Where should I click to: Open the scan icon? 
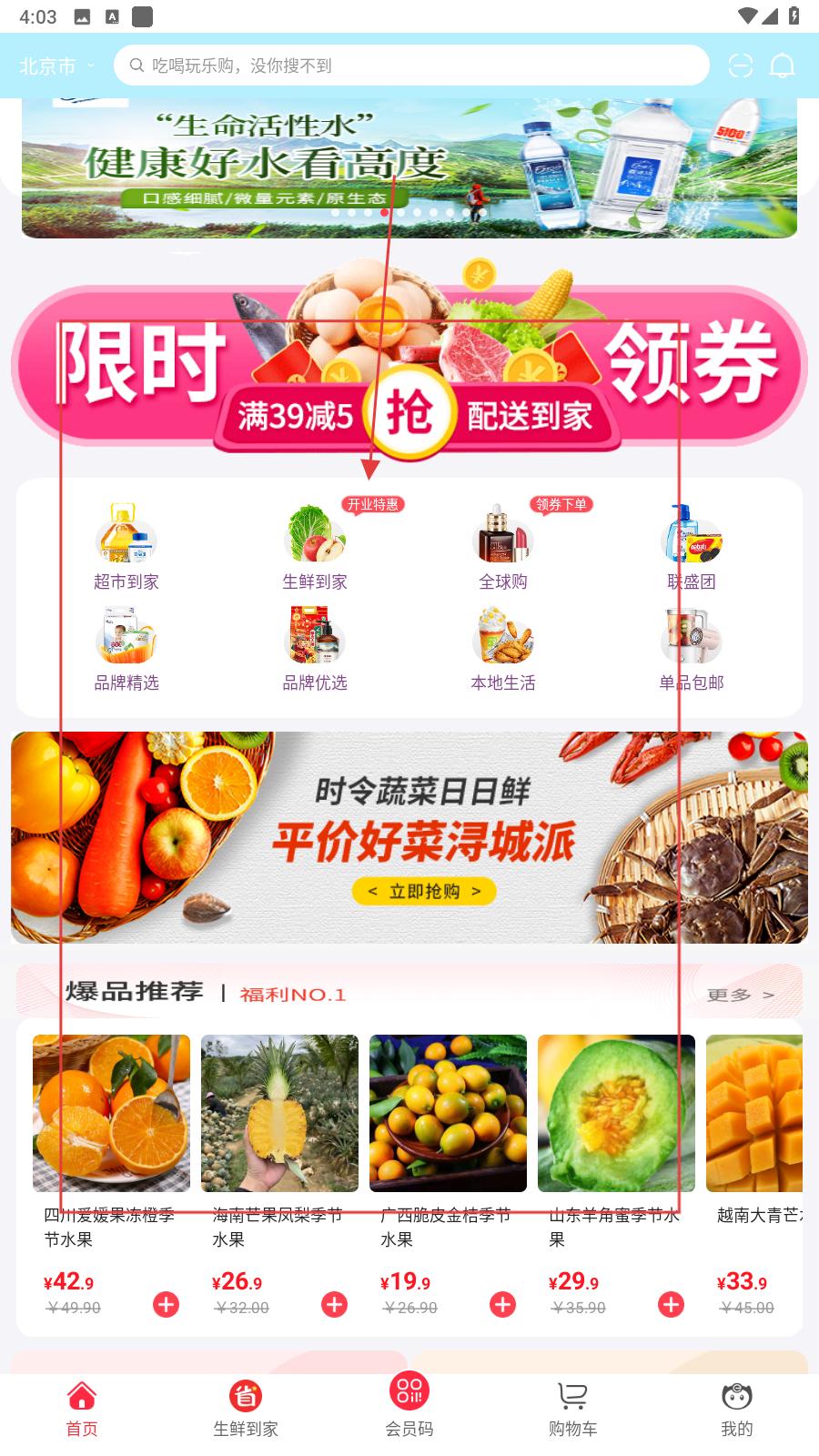741,66
